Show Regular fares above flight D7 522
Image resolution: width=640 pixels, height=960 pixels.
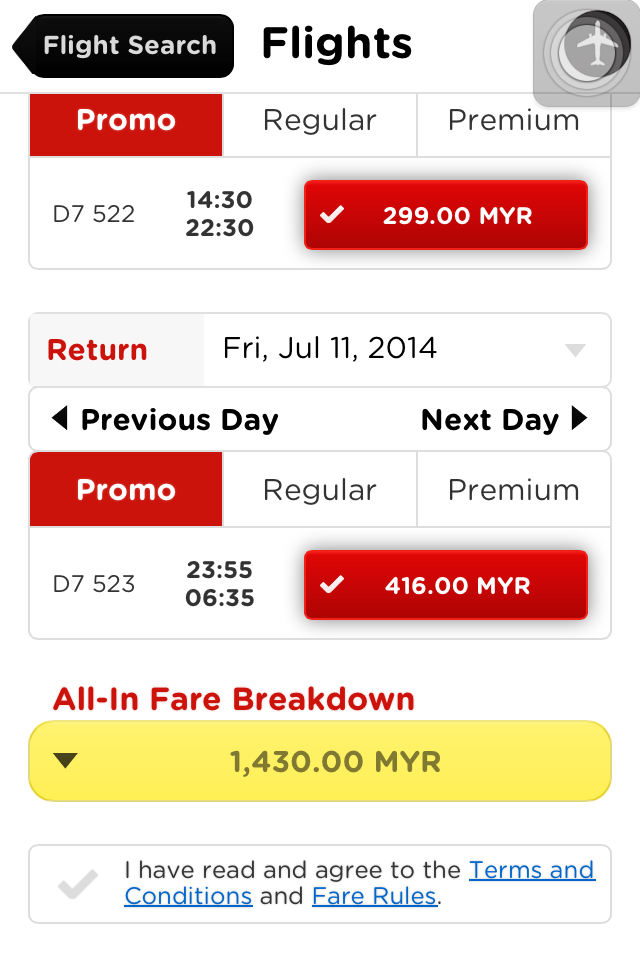(x=319, y=121)
